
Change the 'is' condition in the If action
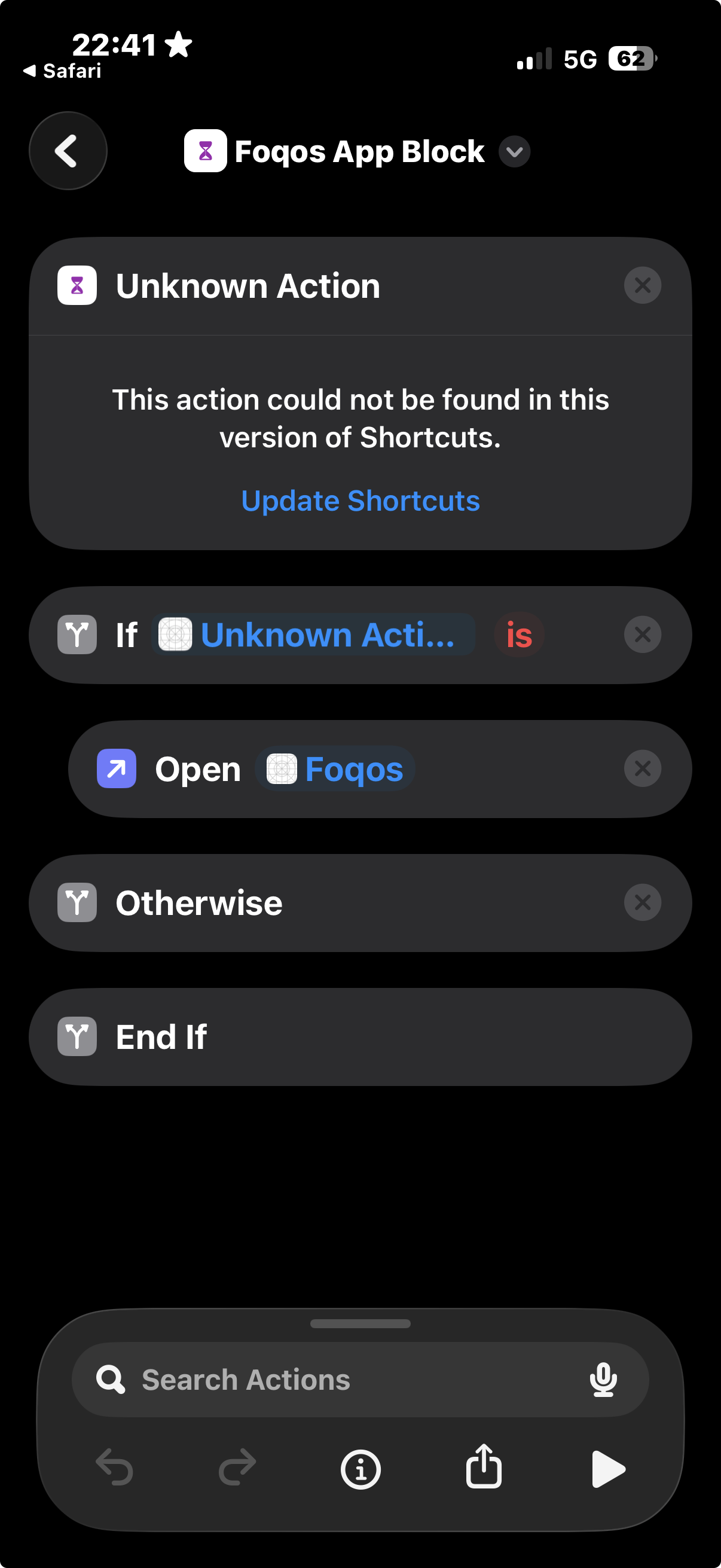coord(519,635)
